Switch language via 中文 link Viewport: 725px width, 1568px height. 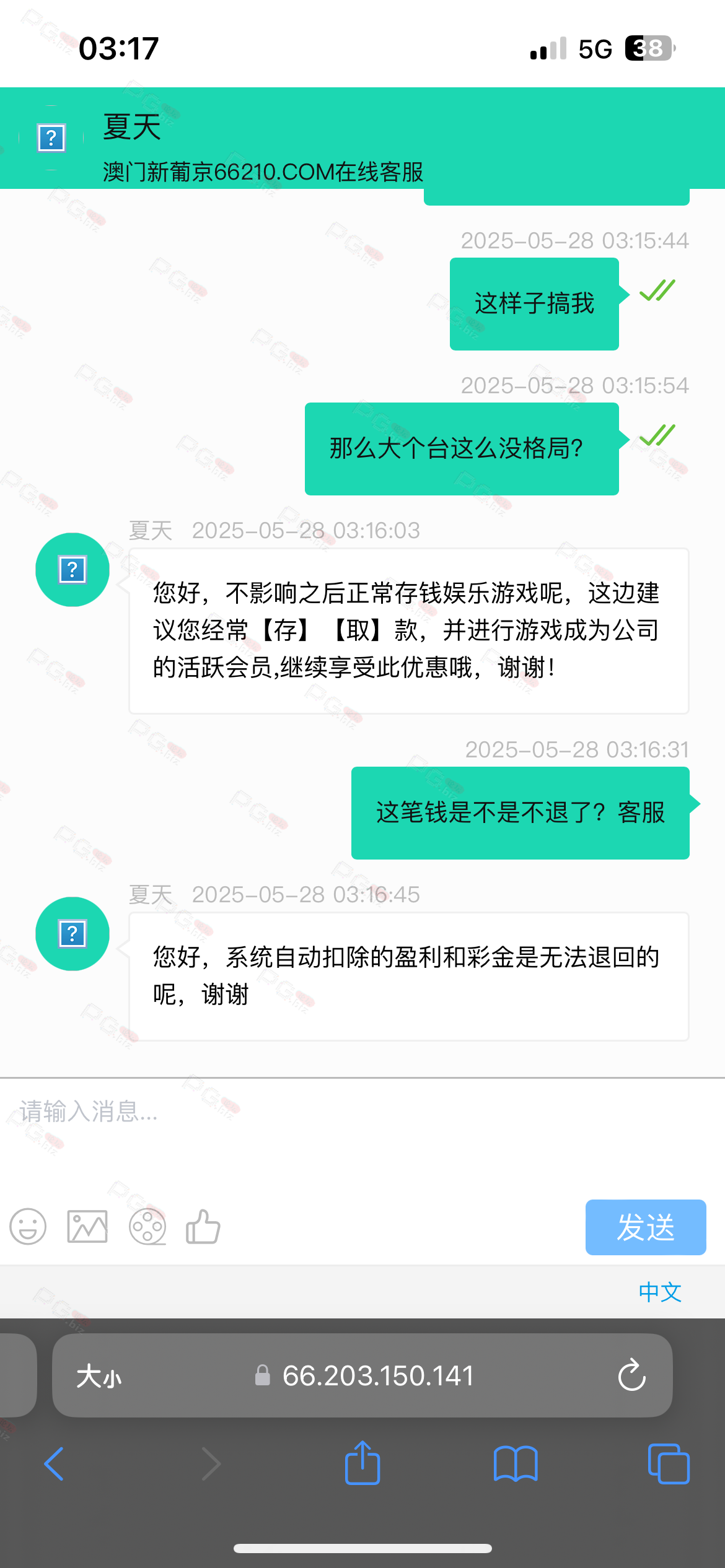(660, 1292)
